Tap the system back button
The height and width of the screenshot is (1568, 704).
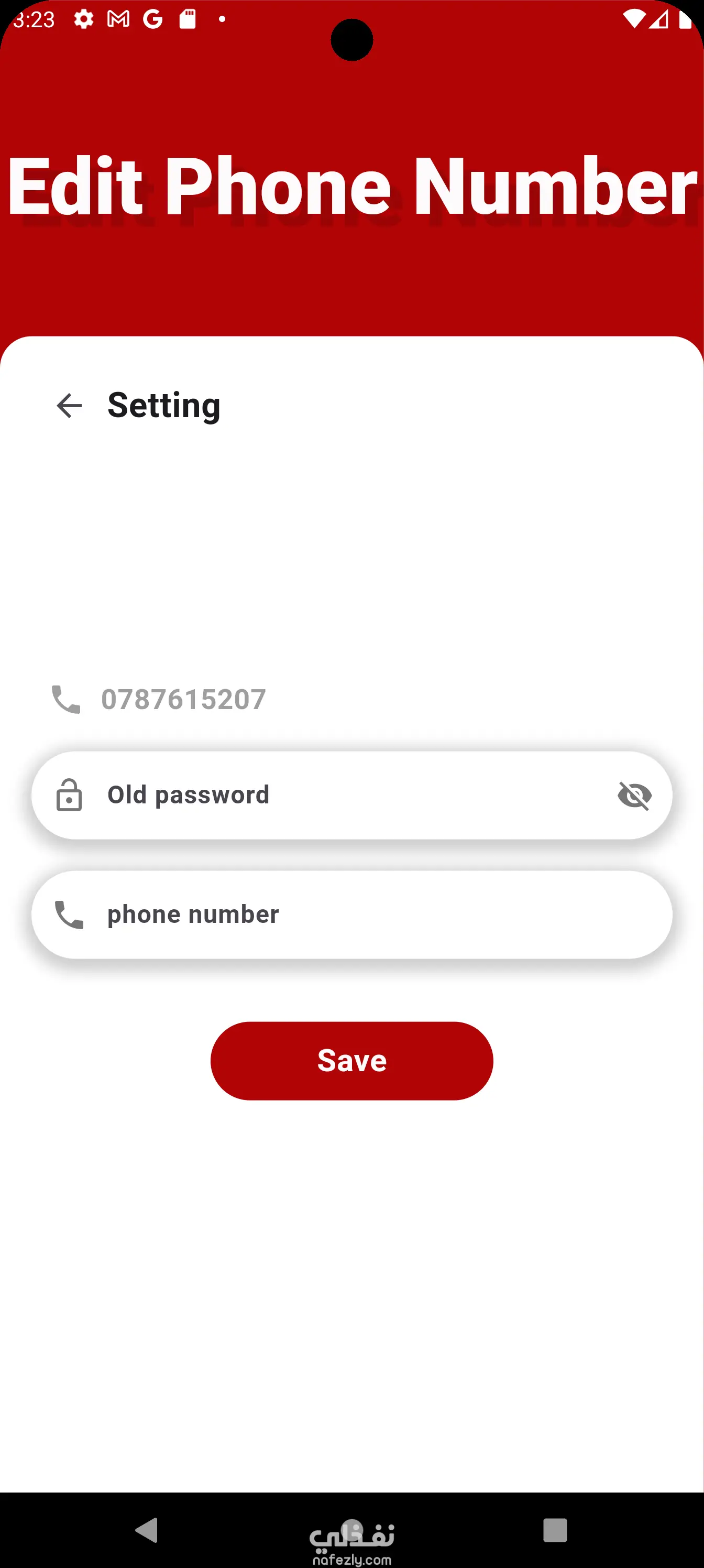click(147, 1530)
